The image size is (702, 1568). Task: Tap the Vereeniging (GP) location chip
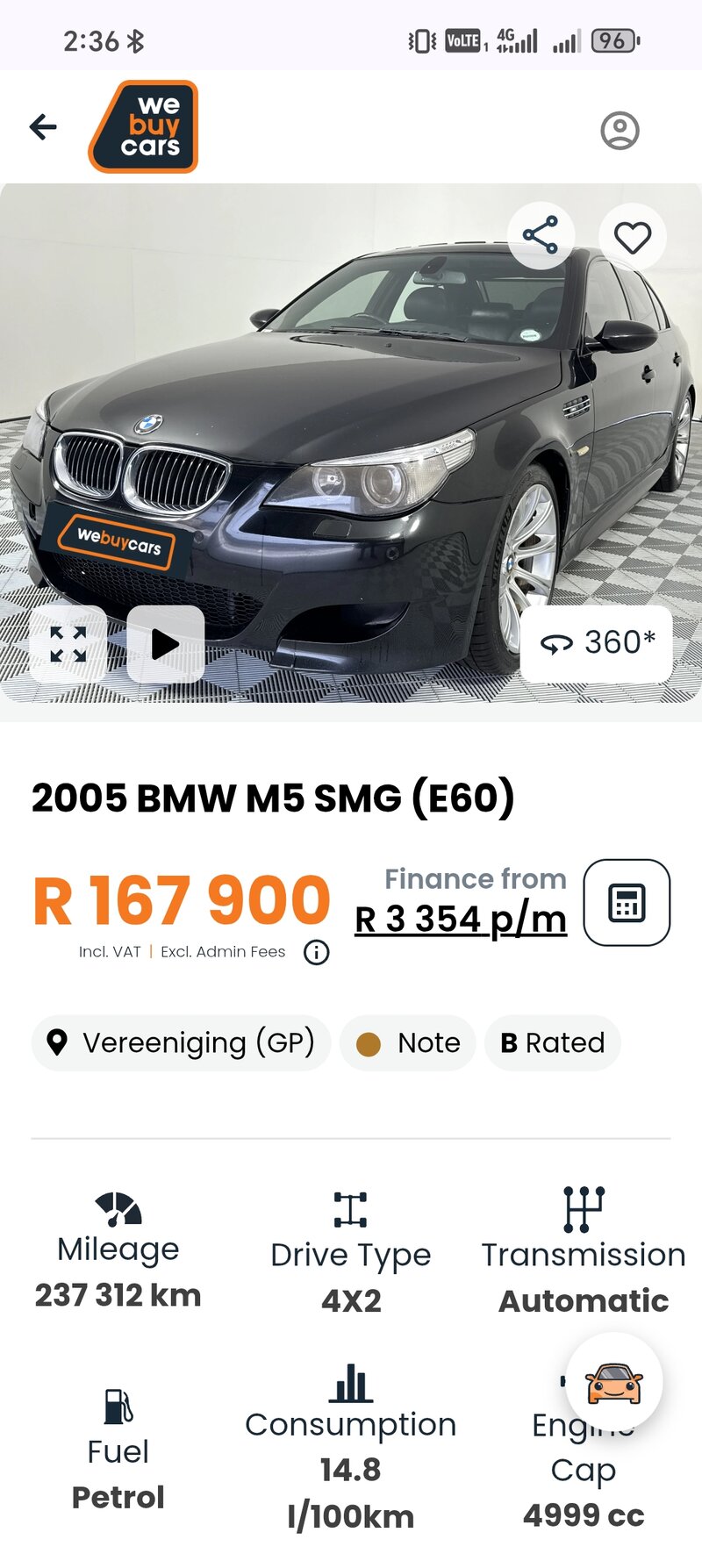tap(182, 1043)
